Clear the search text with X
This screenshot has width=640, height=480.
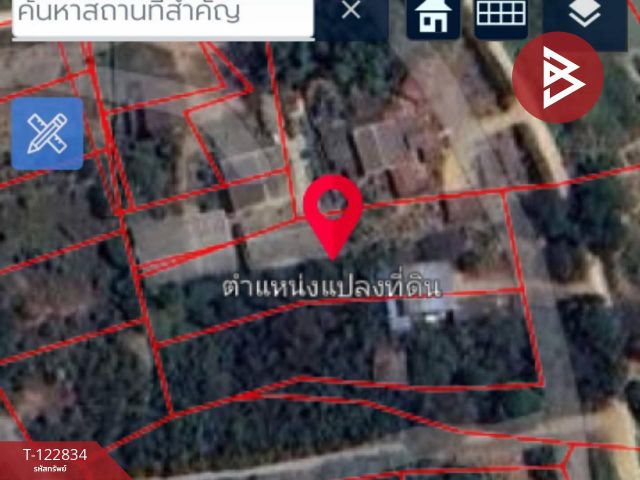tap(351, 12)
